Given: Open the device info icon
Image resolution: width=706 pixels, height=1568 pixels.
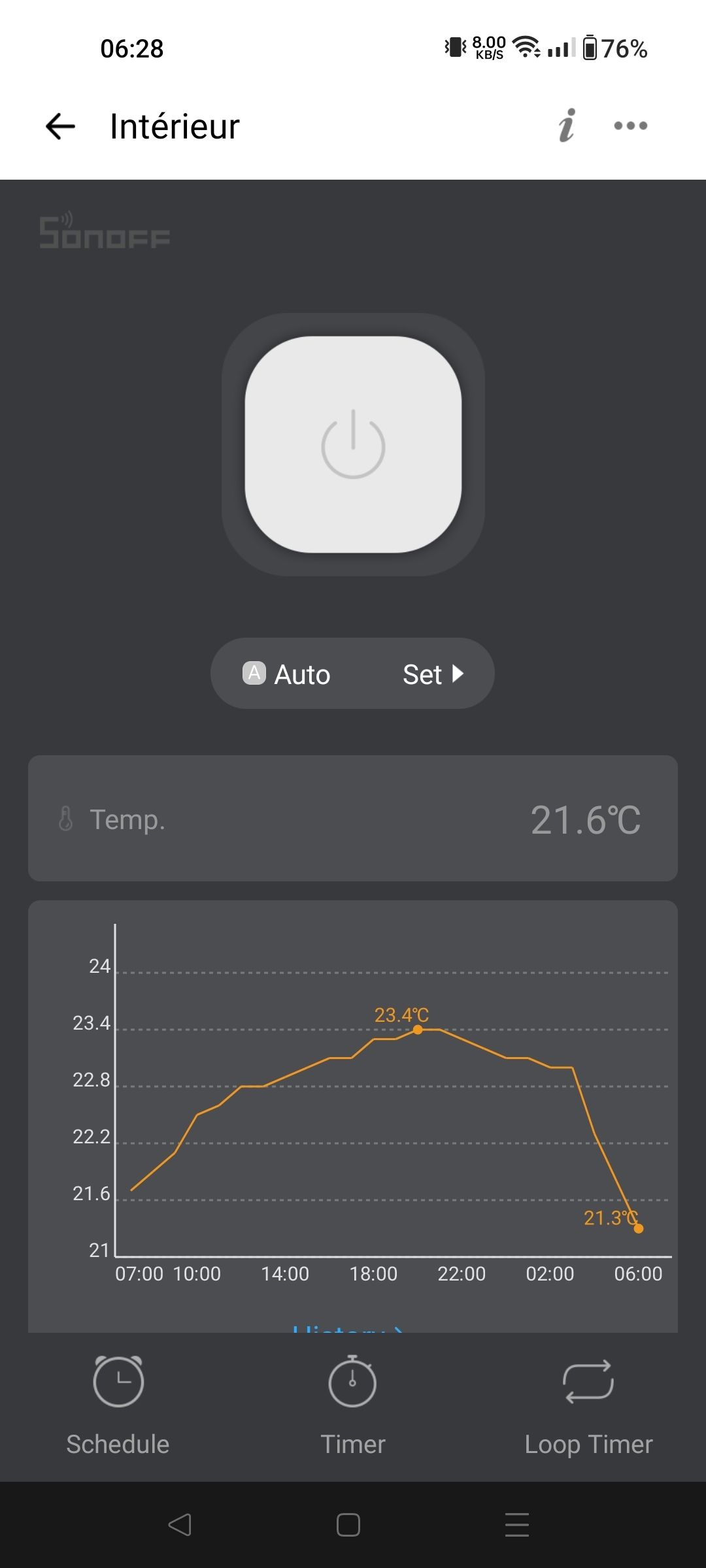Looking at the screenshot, I should (567, 125).
